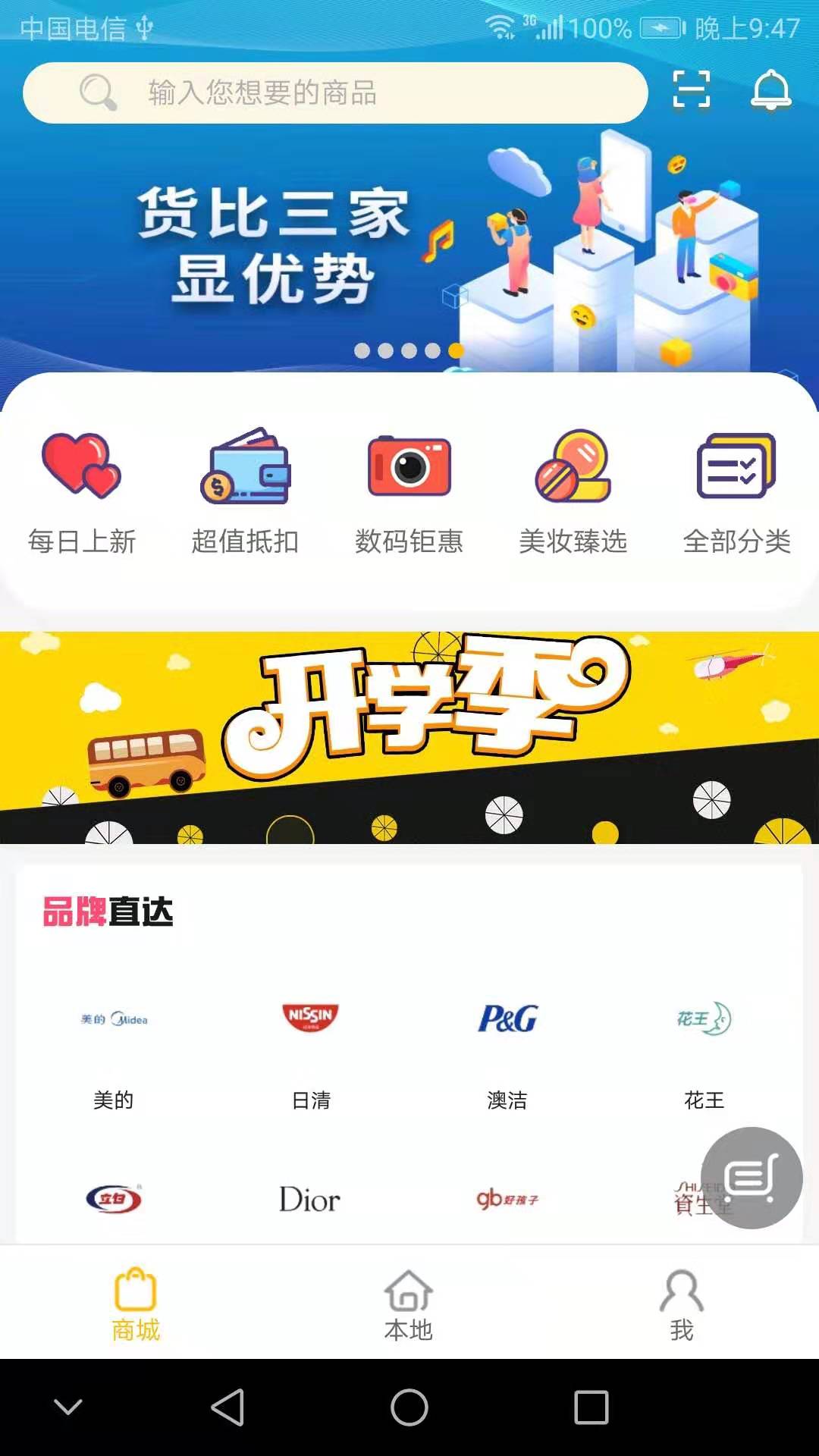The height and width of the screenshot is (1456, 819).
Task: Switch to the 我 profile tab
Action: 682,1304
